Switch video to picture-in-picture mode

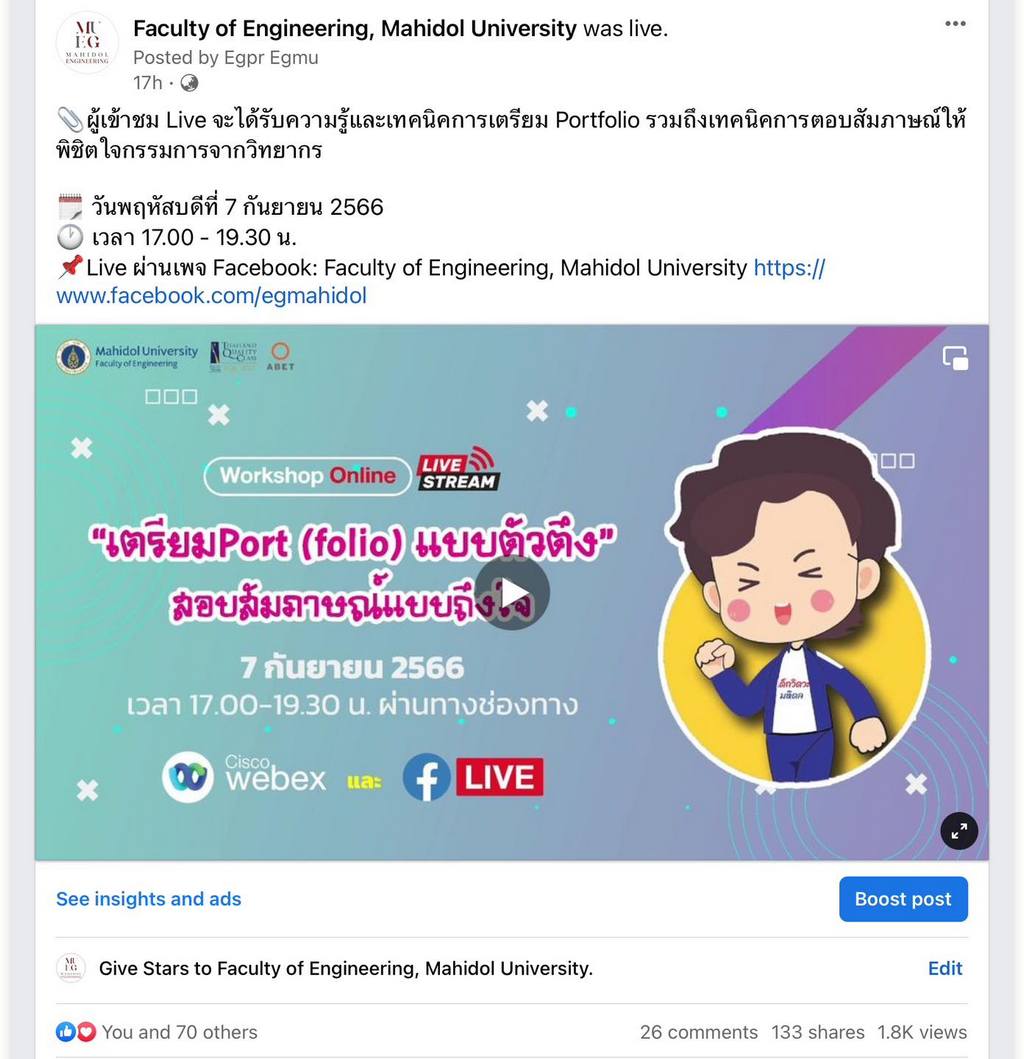(x=955, y=358)
